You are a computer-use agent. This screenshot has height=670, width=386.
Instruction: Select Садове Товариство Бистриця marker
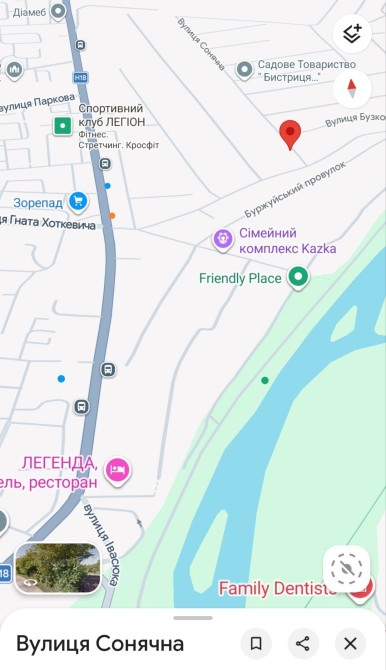(x=245, y=70)
